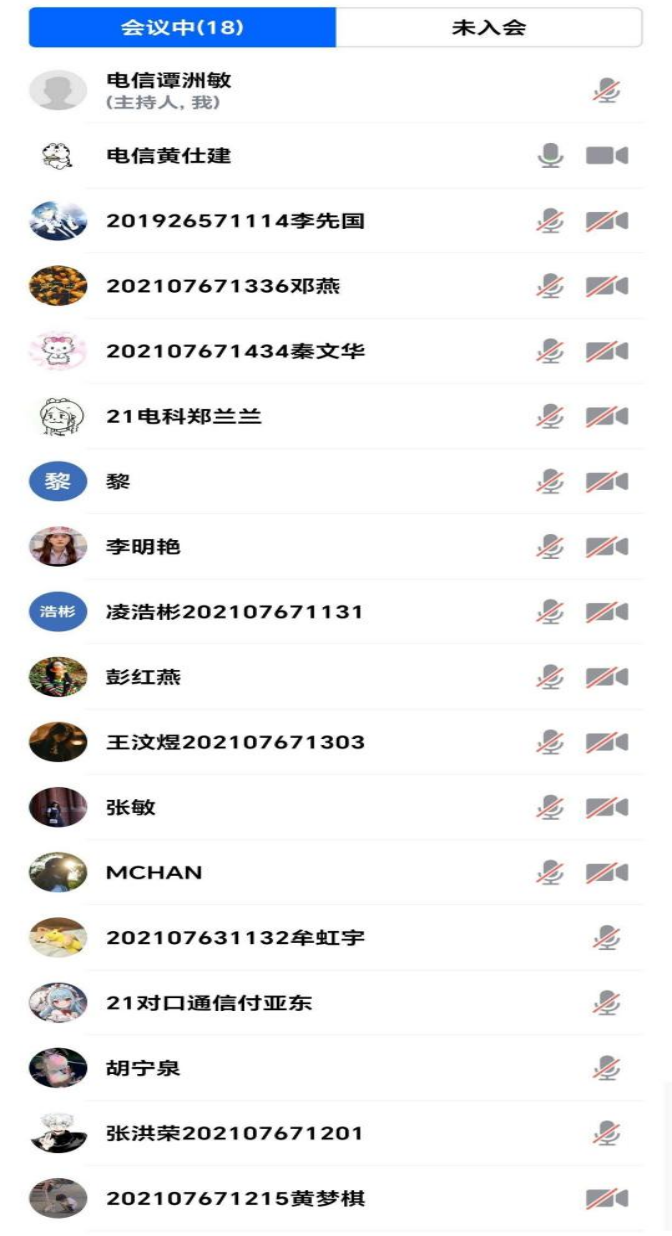Mute 电信黄仕建's microphone

(550, 156)
